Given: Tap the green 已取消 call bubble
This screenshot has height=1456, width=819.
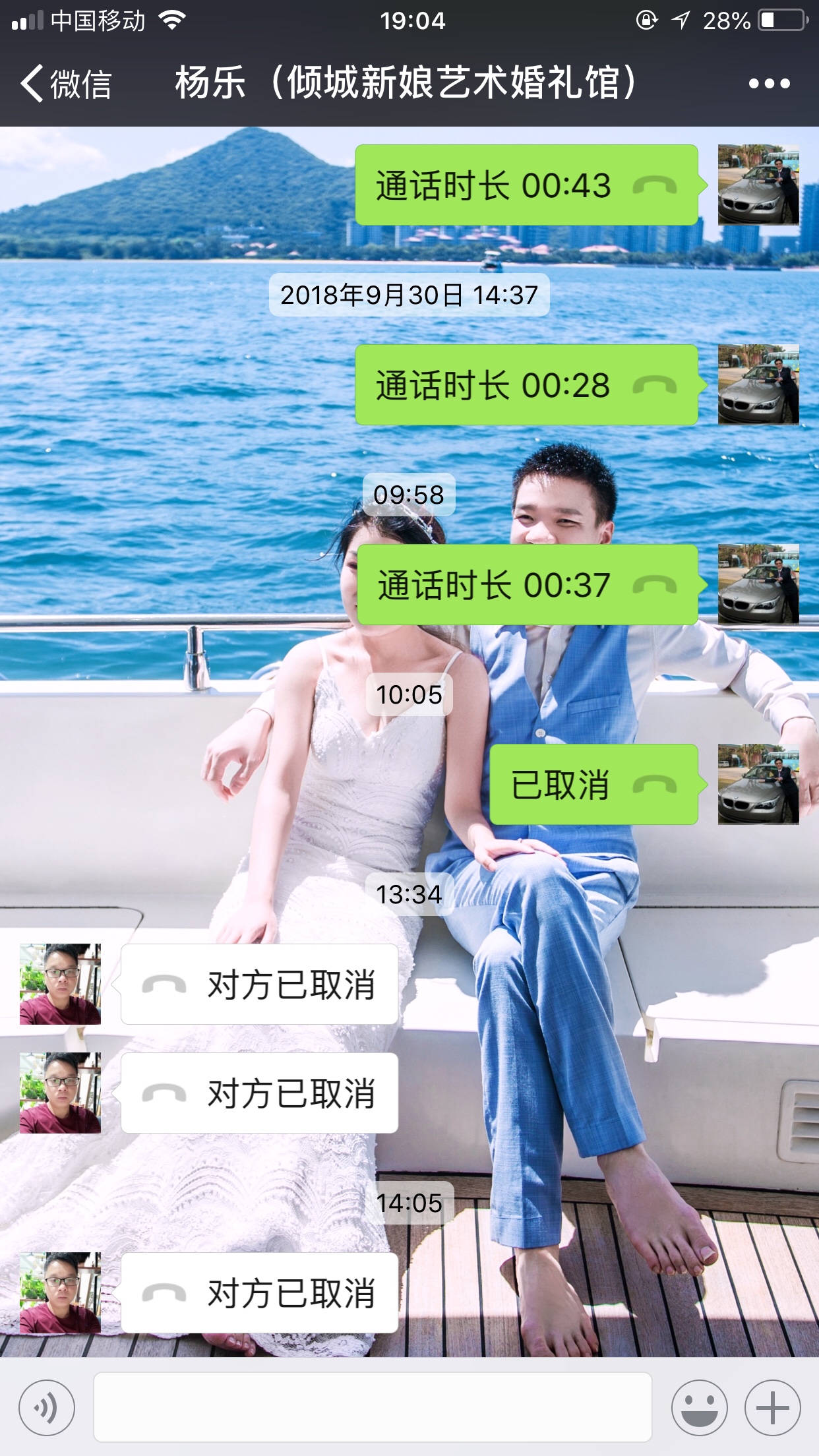Looking at the screenshot, I should click(593, 785).
